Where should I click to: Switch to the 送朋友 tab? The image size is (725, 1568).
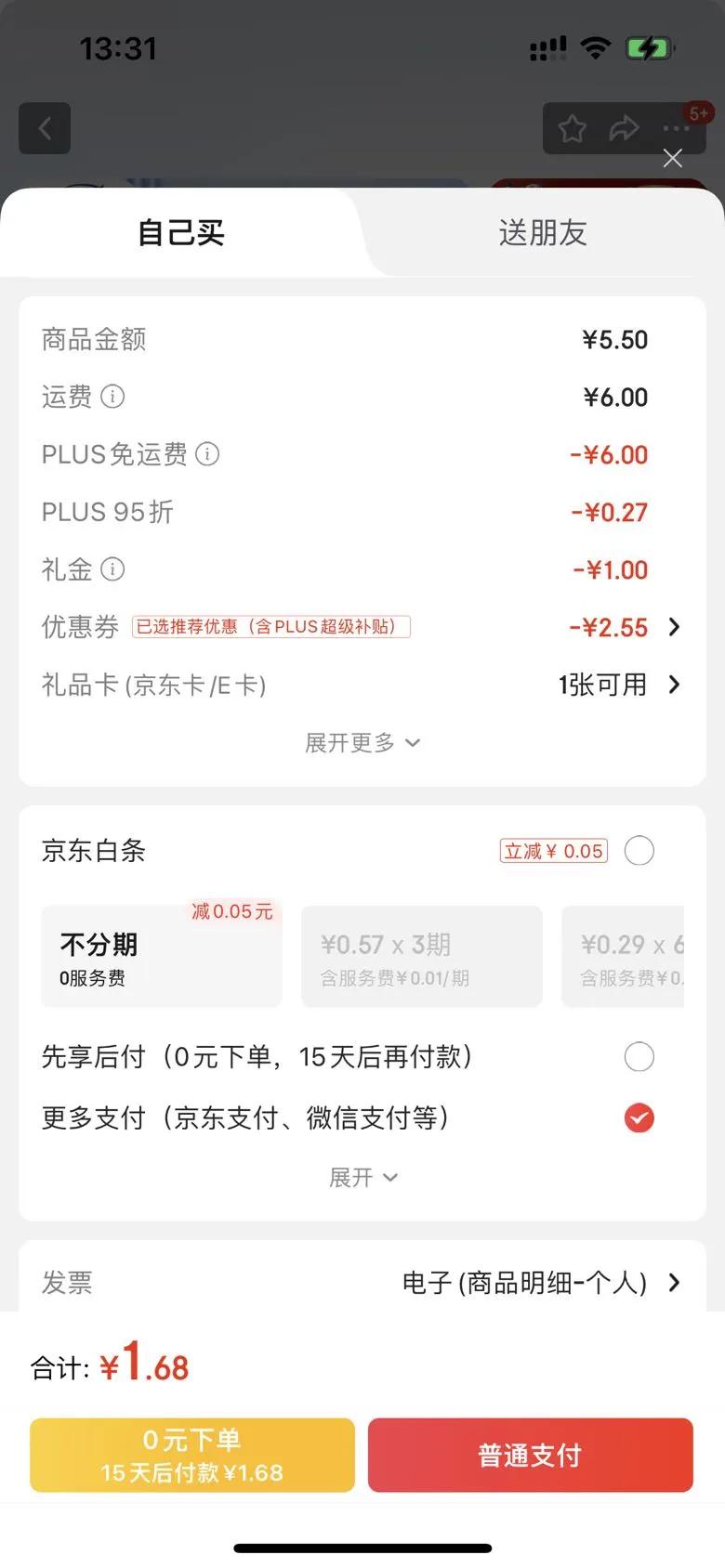pos(543,233)
